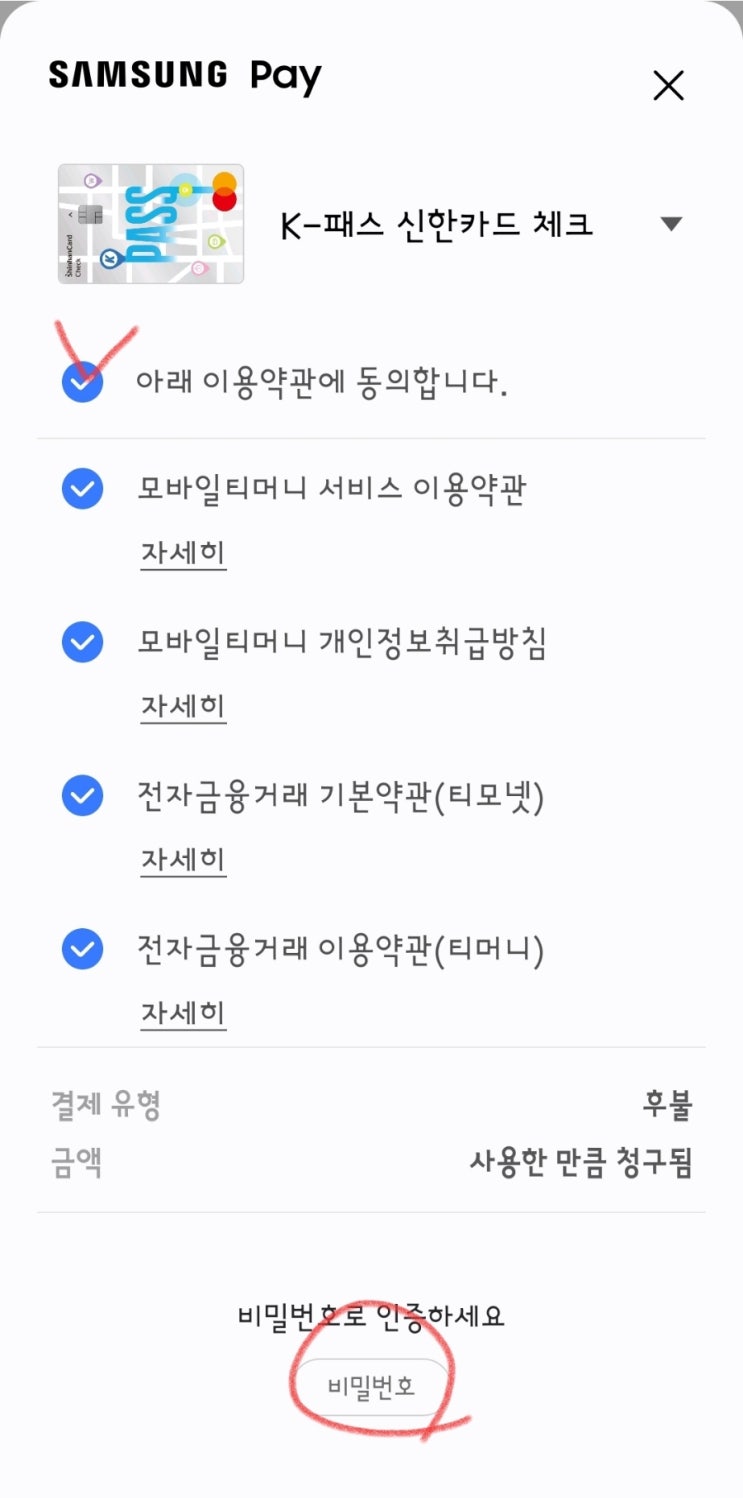
Task: Uncheck 모바일티머니 개인정보취급방침 consent
Action: pyautogui.click(x=83, y=641)
